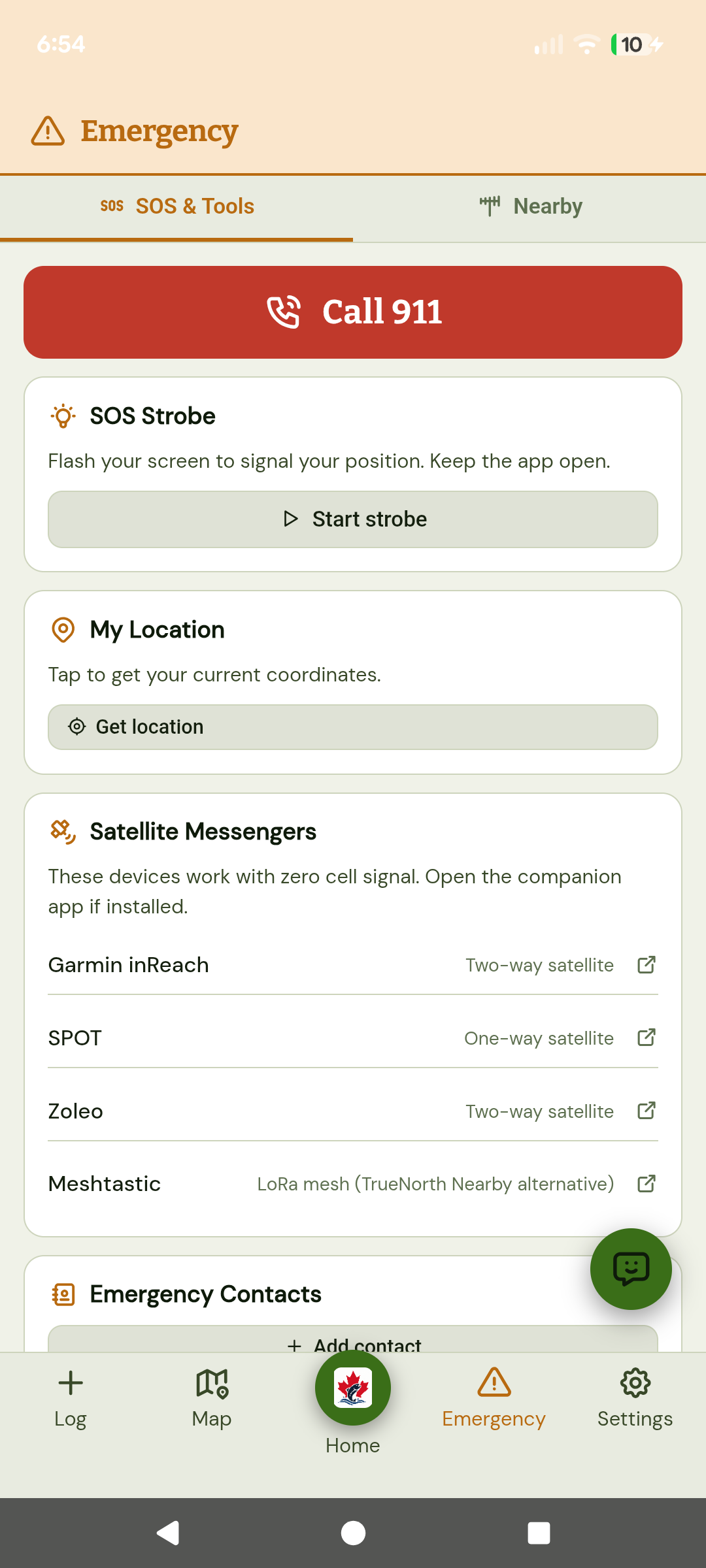Tap the Call 911 button
This screenshot has width=706, height=1568.
pos(353,312)
